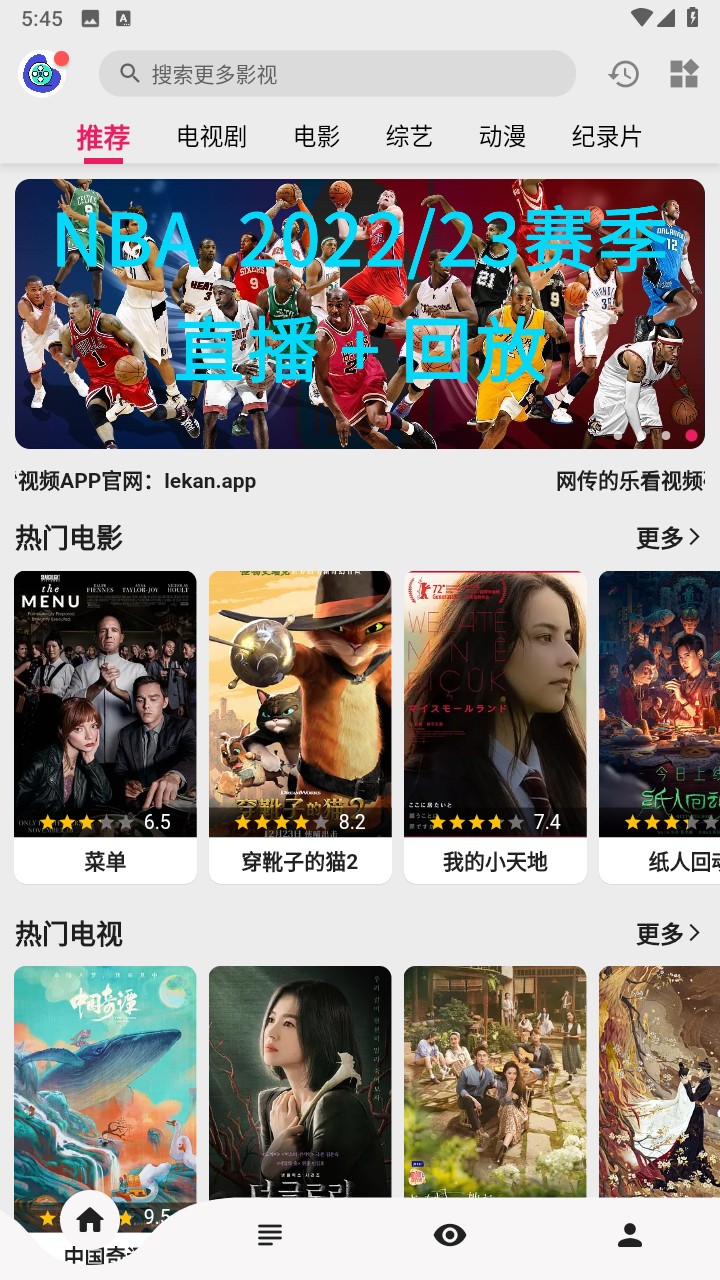Open the 纪录片 tab
The width and height of the screenshot is (720, 1280).
pos(606,137)
